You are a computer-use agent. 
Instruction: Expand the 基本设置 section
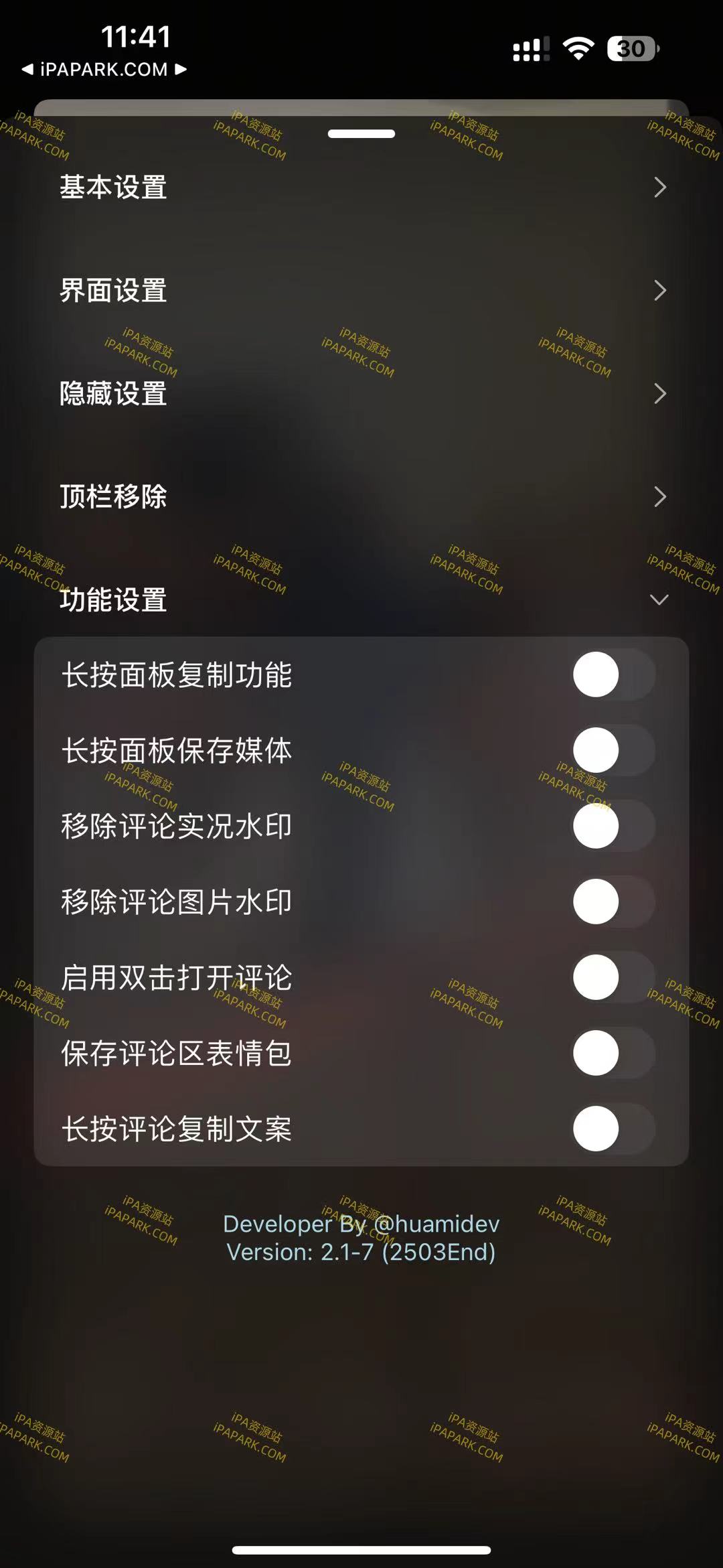pyautogui.click(x=361, y=188)
